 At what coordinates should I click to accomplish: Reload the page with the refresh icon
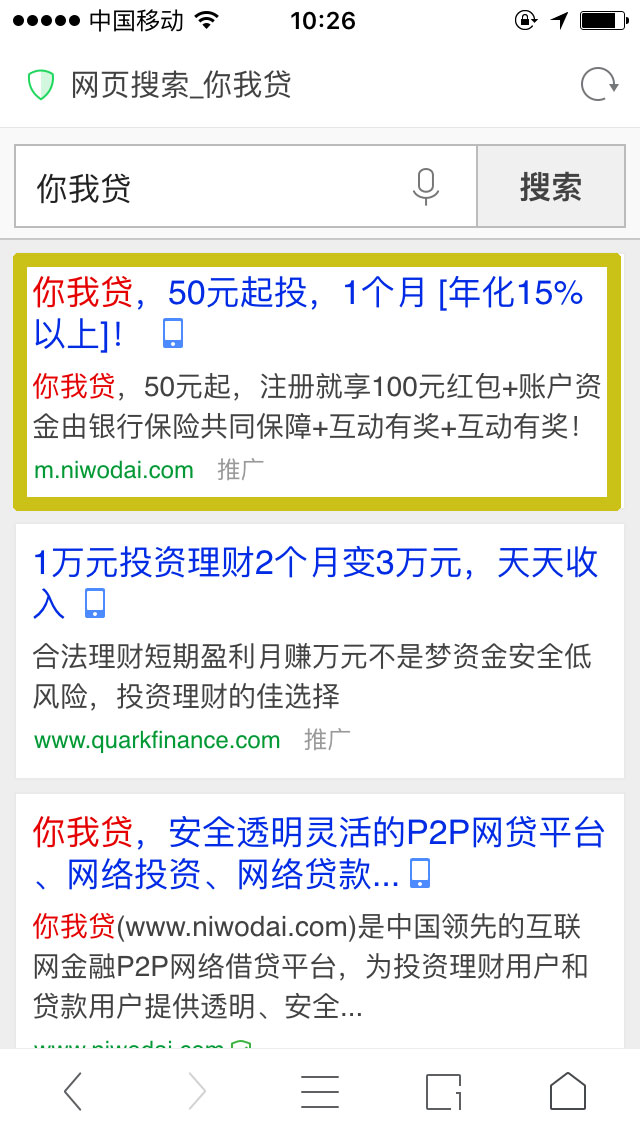[599, 85]
